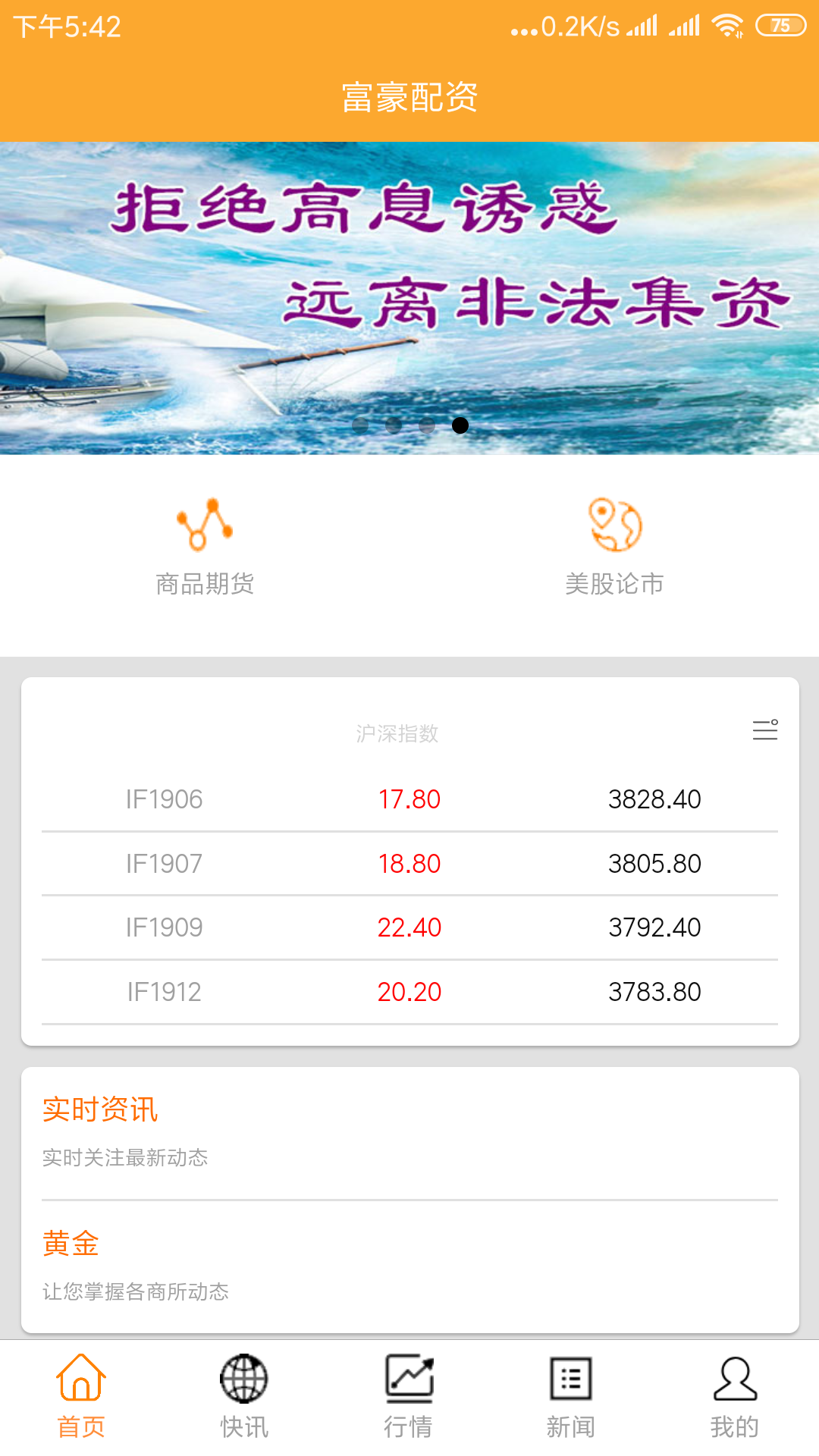Tap the battery level indicator in status bar

(782, 24)
